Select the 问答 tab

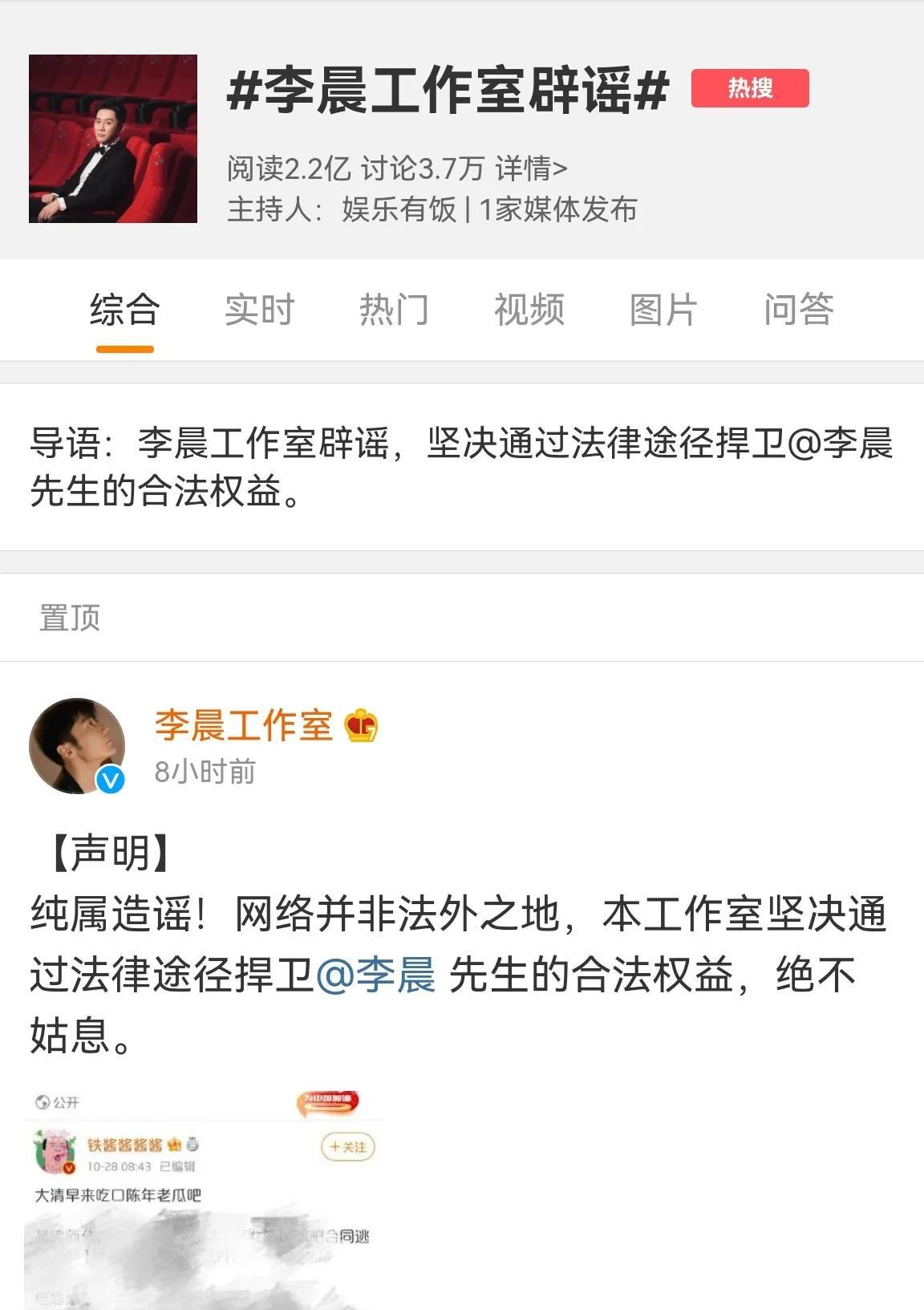[x=798, y=310]
